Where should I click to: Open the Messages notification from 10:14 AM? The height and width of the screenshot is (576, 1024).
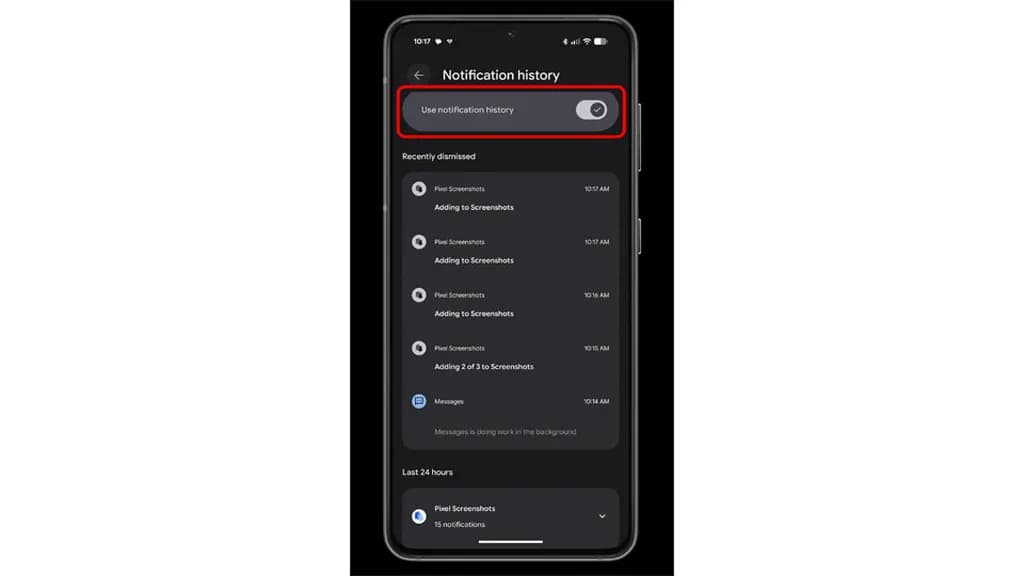(x=510, y=416)
